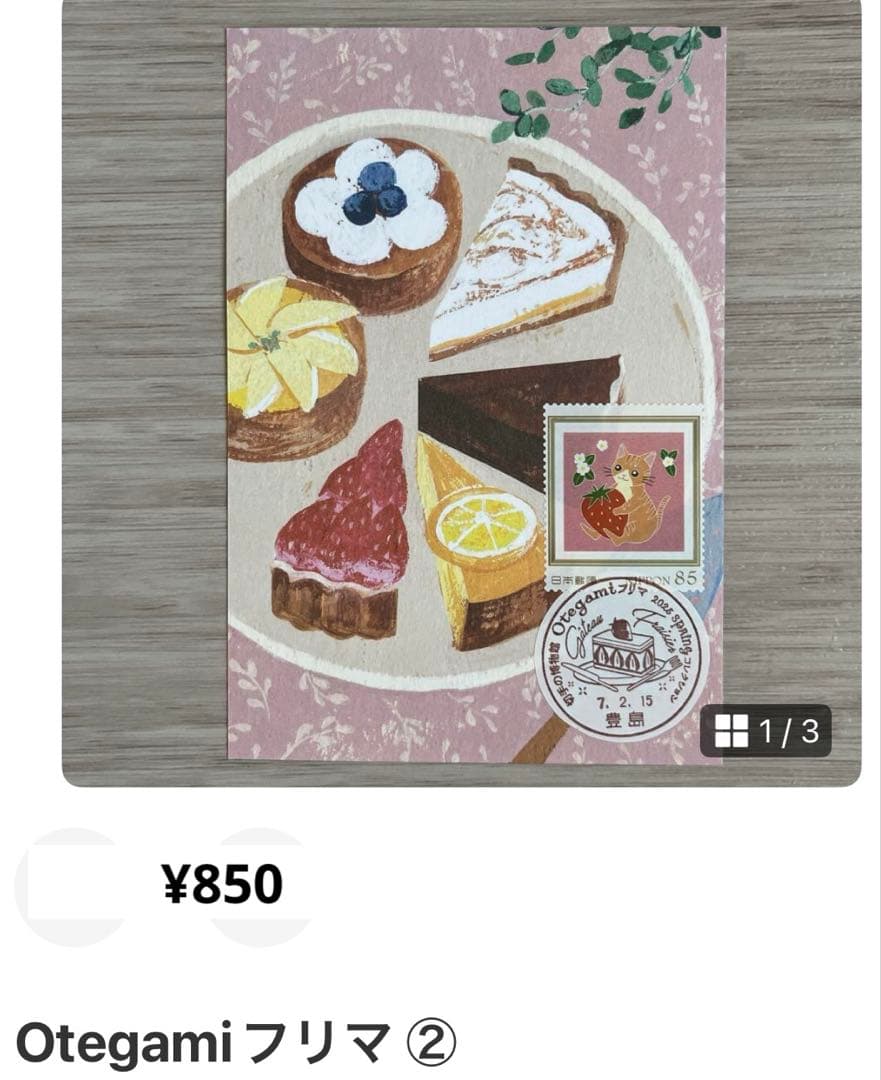
Task: Open the Otegami postcard product photo
Action: (462, 390)
